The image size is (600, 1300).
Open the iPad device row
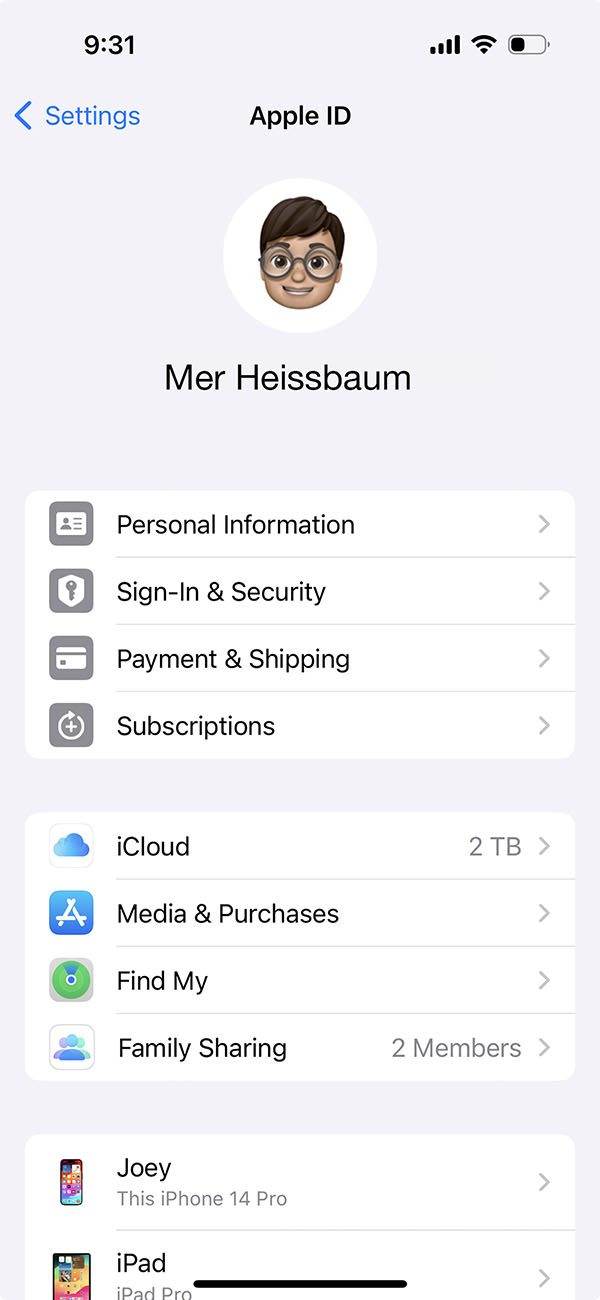pos(300,1270)
